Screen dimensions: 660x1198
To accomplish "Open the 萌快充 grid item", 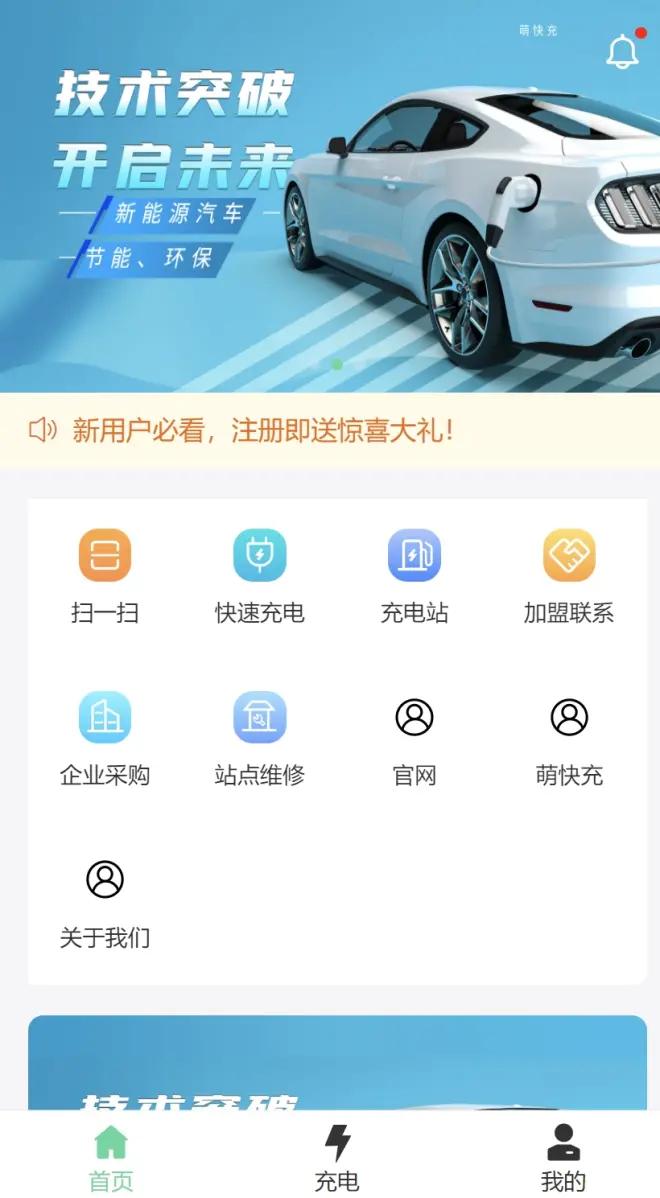I will (569, 738).
